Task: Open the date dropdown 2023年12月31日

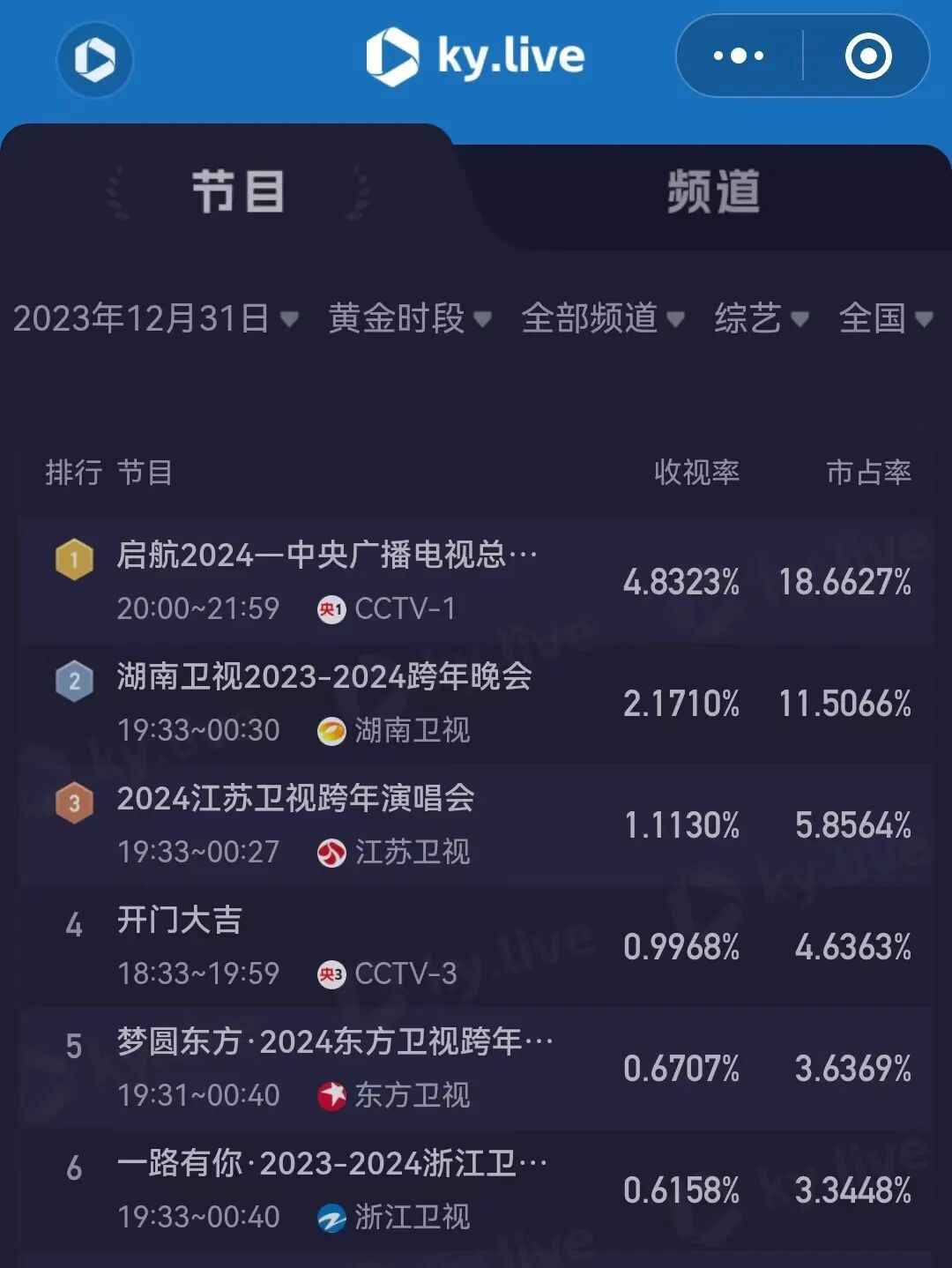Action: coord(155,318)
